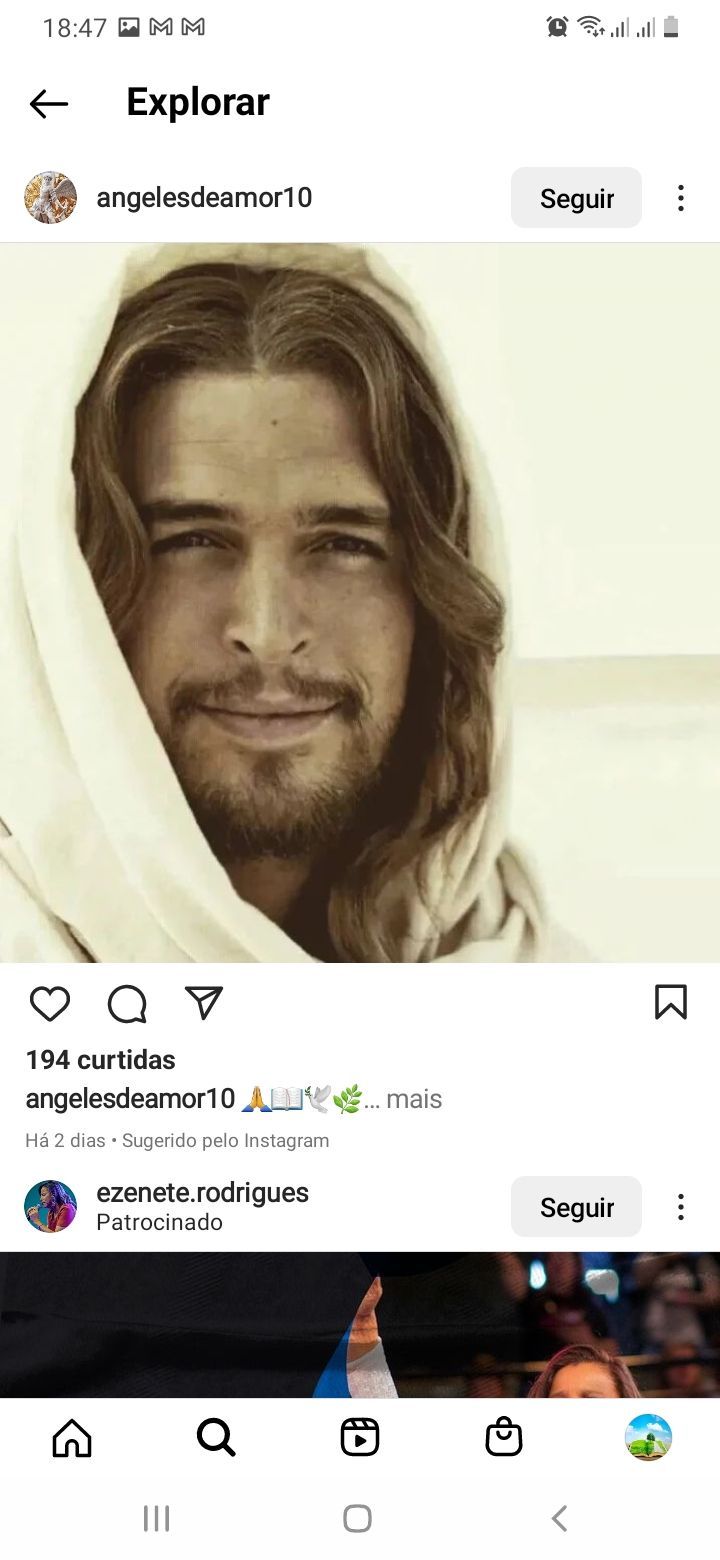This screenshot has width=720, height=1560.
Task: Follow ezenete.rodrigues with the Seguir button
Action: coord(576,1207)
